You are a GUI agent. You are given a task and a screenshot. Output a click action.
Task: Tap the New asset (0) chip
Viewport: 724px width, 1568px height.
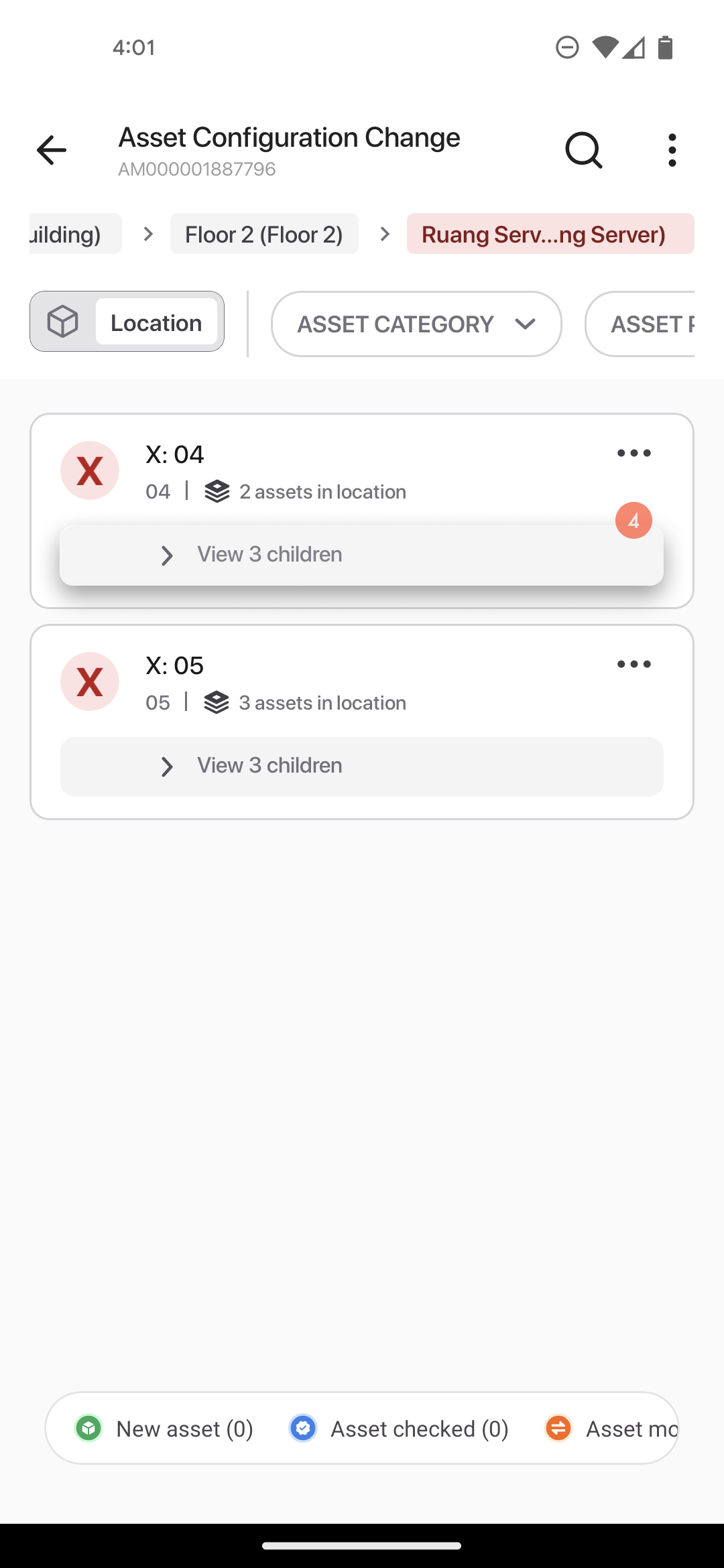click(x=164, y=1429)
